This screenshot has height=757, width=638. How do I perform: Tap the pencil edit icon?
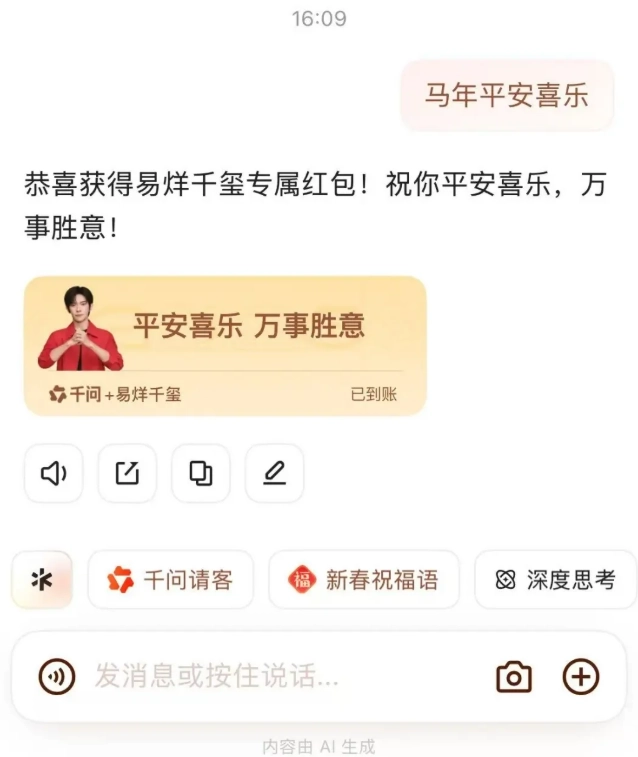[x=274, y=473]
